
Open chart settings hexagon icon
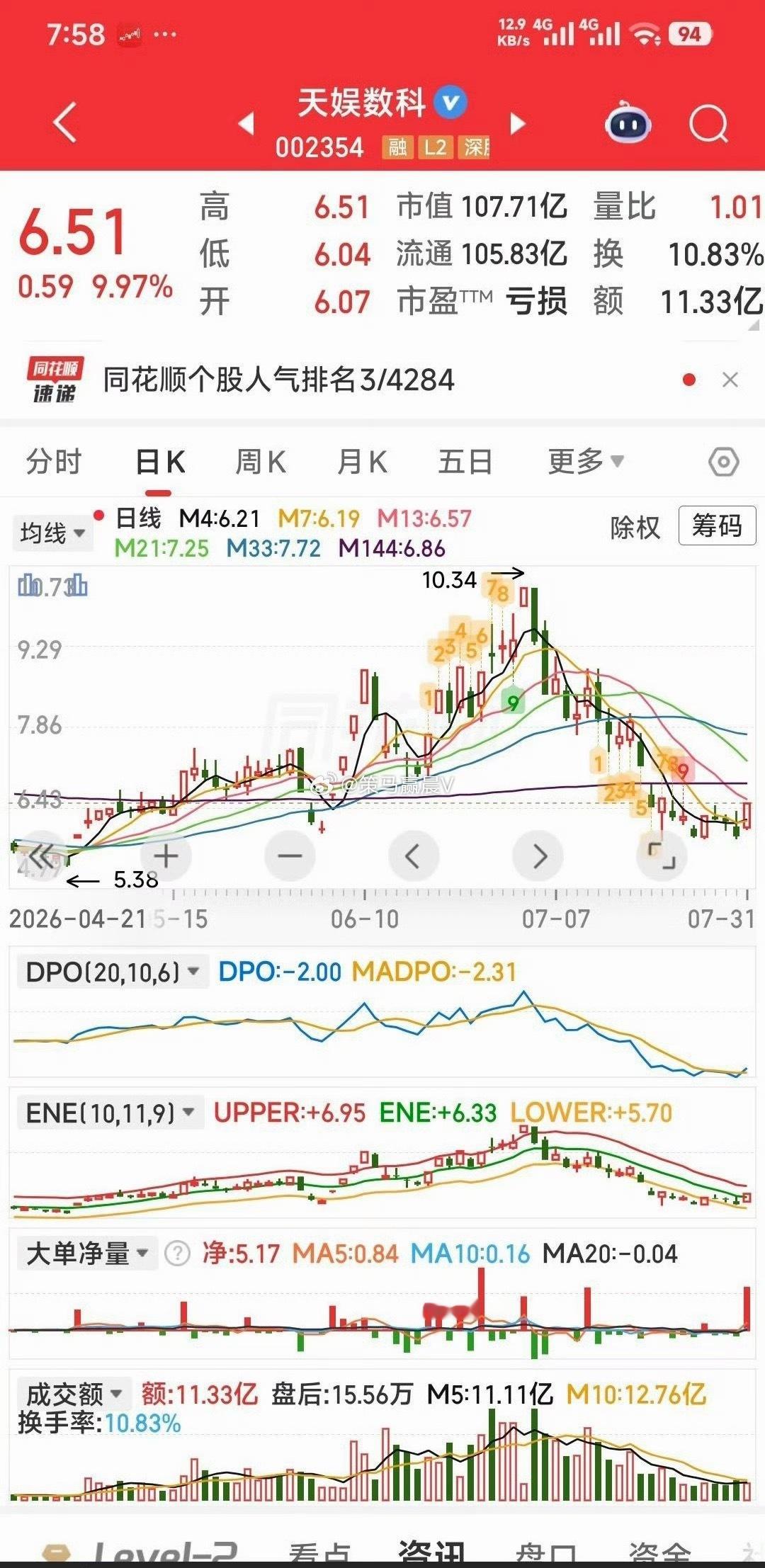[x=723, y=462]
